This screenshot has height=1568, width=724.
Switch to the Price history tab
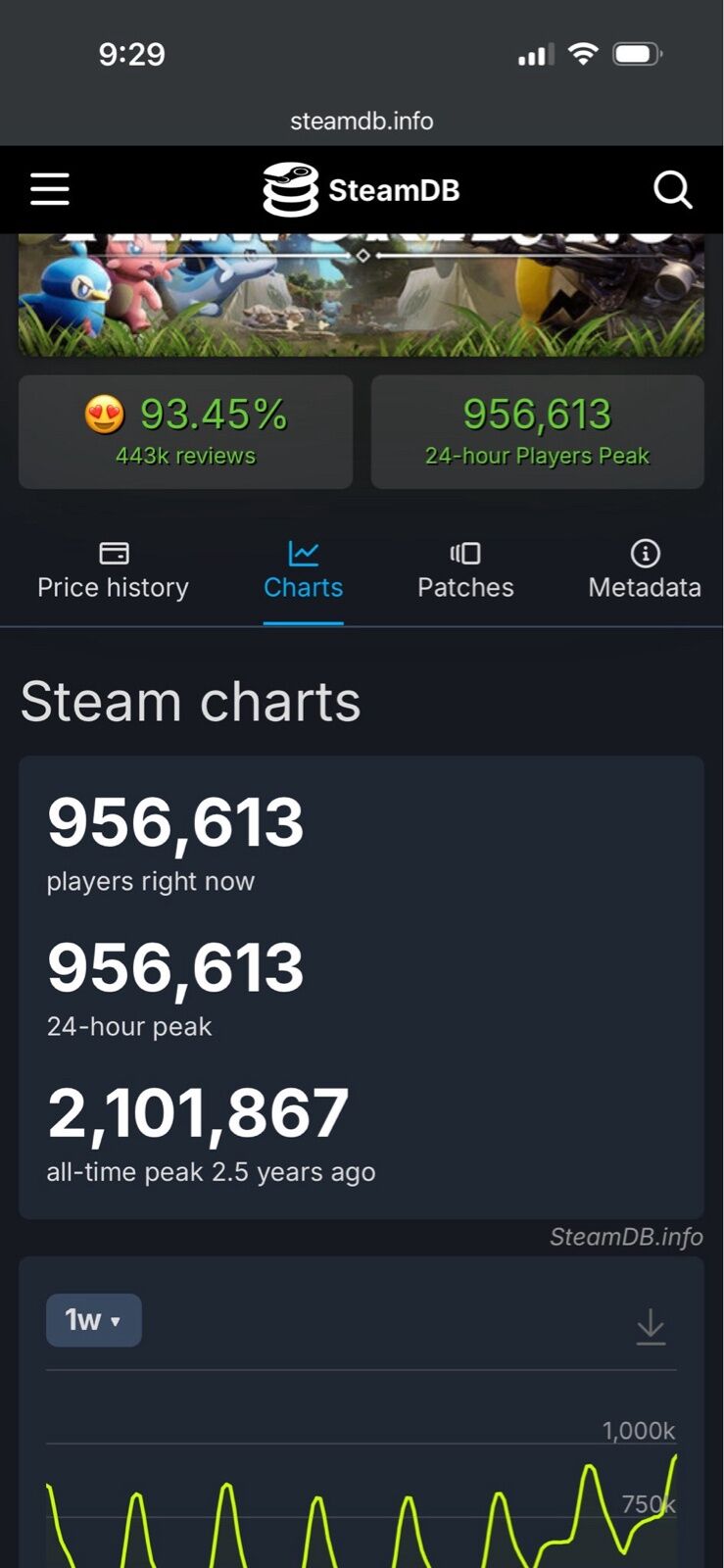tap(113, 571)
